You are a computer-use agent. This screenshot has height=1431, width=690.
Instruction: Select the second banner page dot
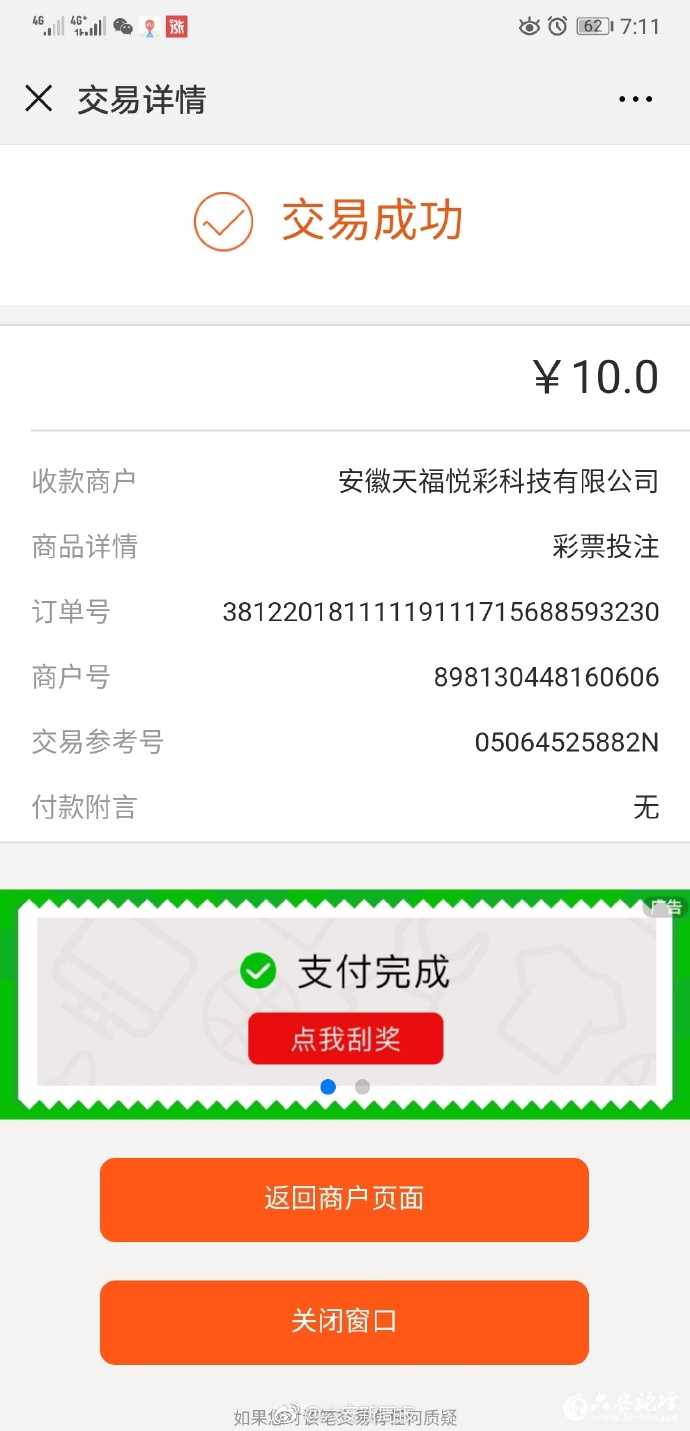tap(362, 1087)
